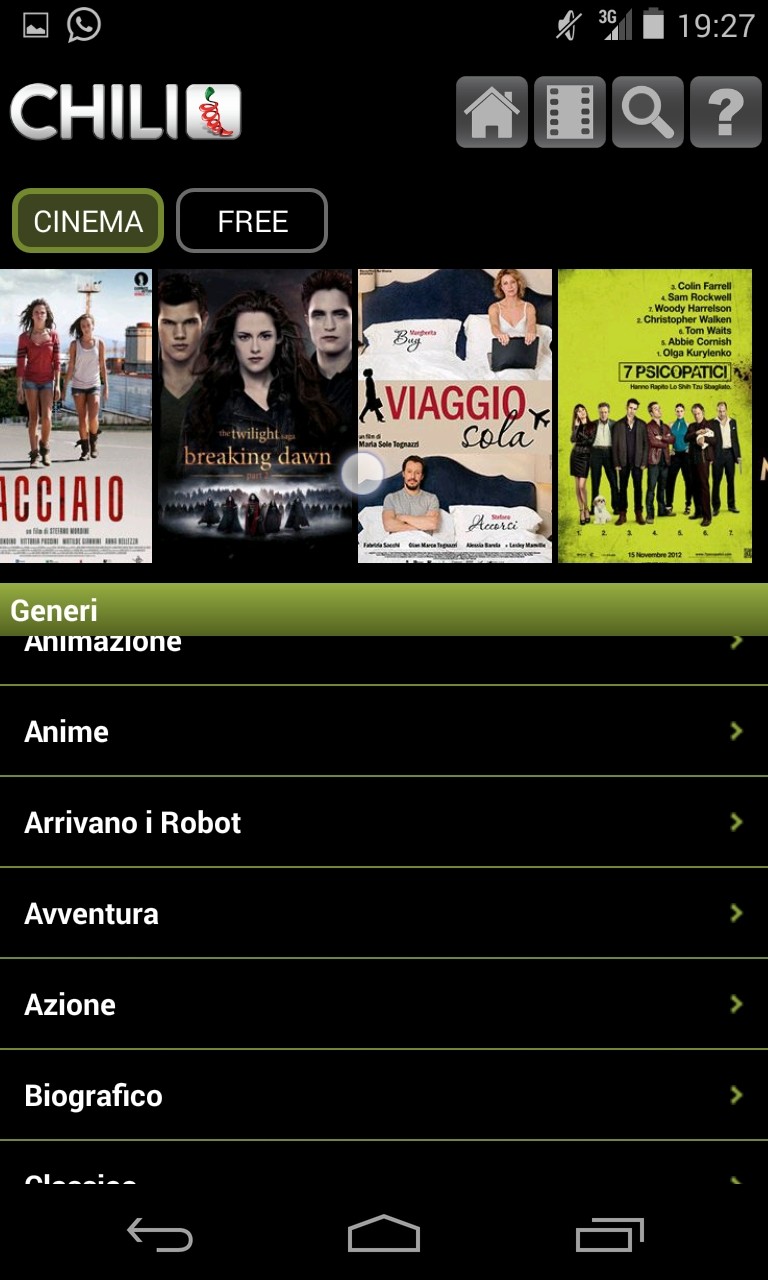Viewport: 768px width, 1280px height.
Task: Go to the CHILI home screen icon
Action: click(x=492, y=112)
